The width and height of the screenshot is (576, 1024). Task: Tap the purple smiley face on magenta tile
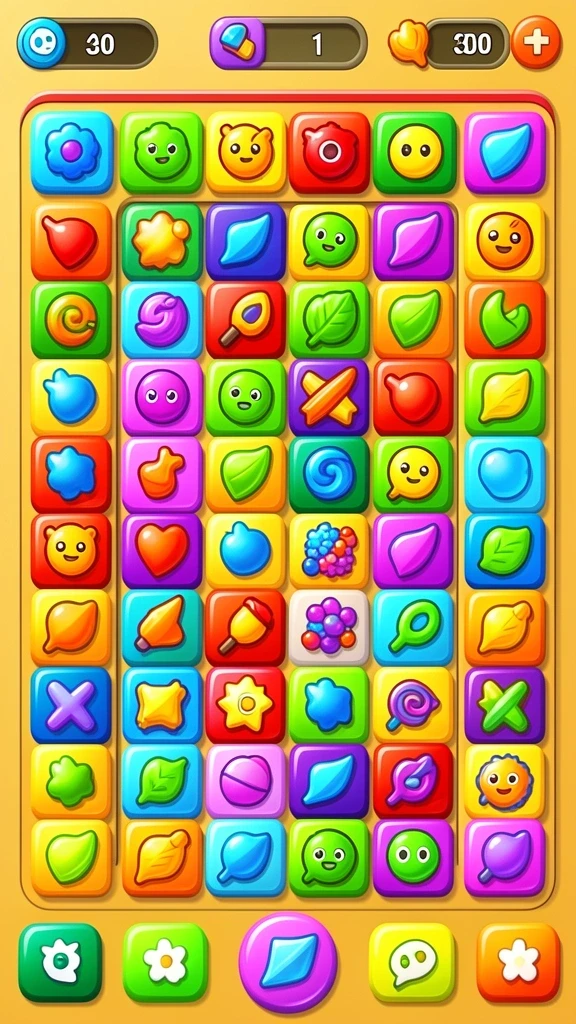(x=162, y=396)
